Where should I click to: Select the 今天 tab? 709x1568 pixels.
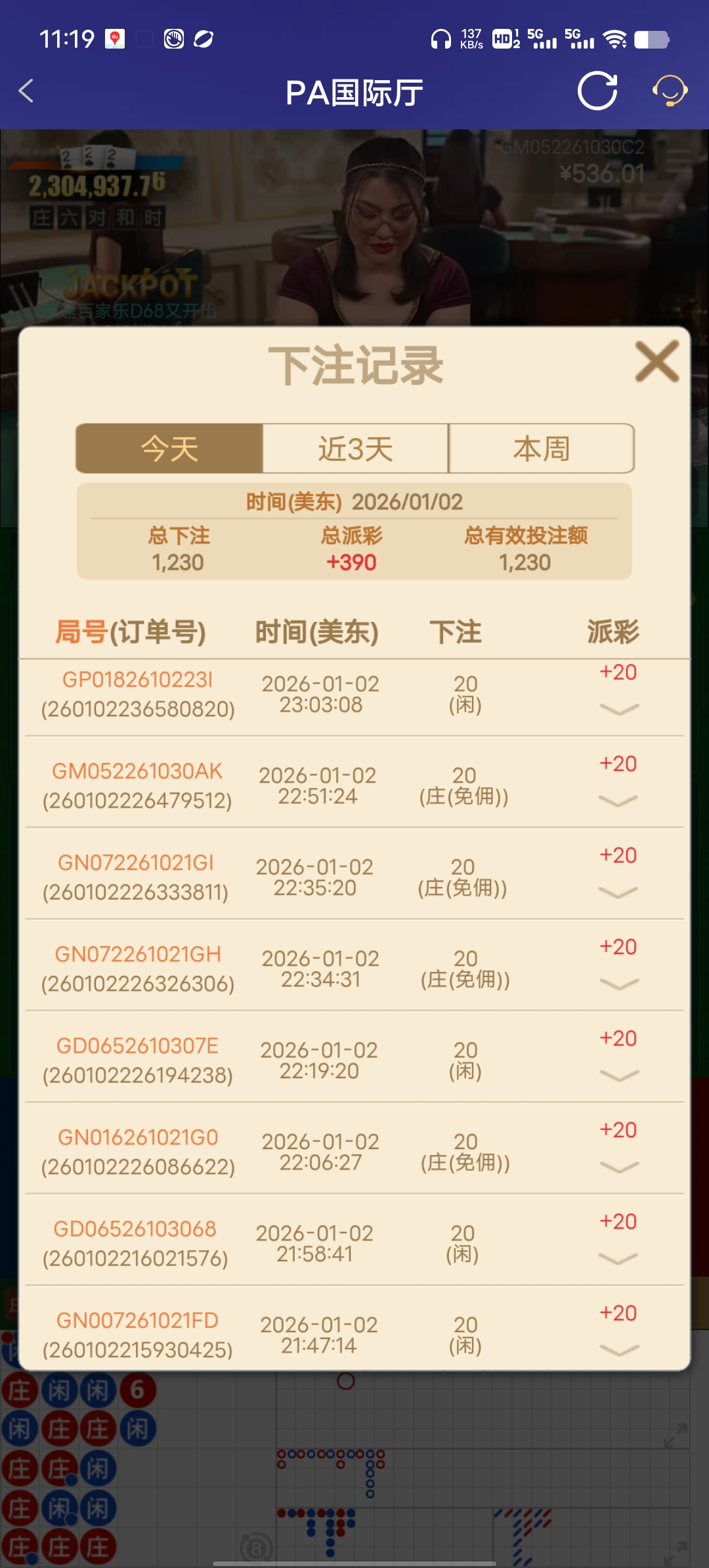169,448
